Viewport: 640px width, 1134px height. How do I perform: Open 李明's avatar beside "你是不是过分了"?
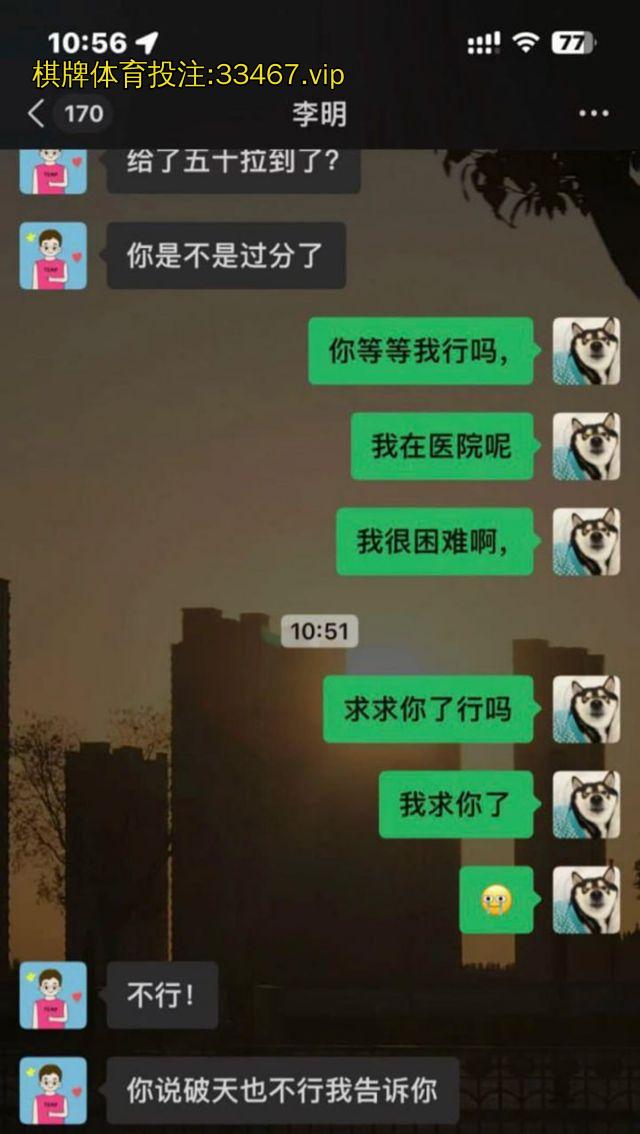point(53,256)
